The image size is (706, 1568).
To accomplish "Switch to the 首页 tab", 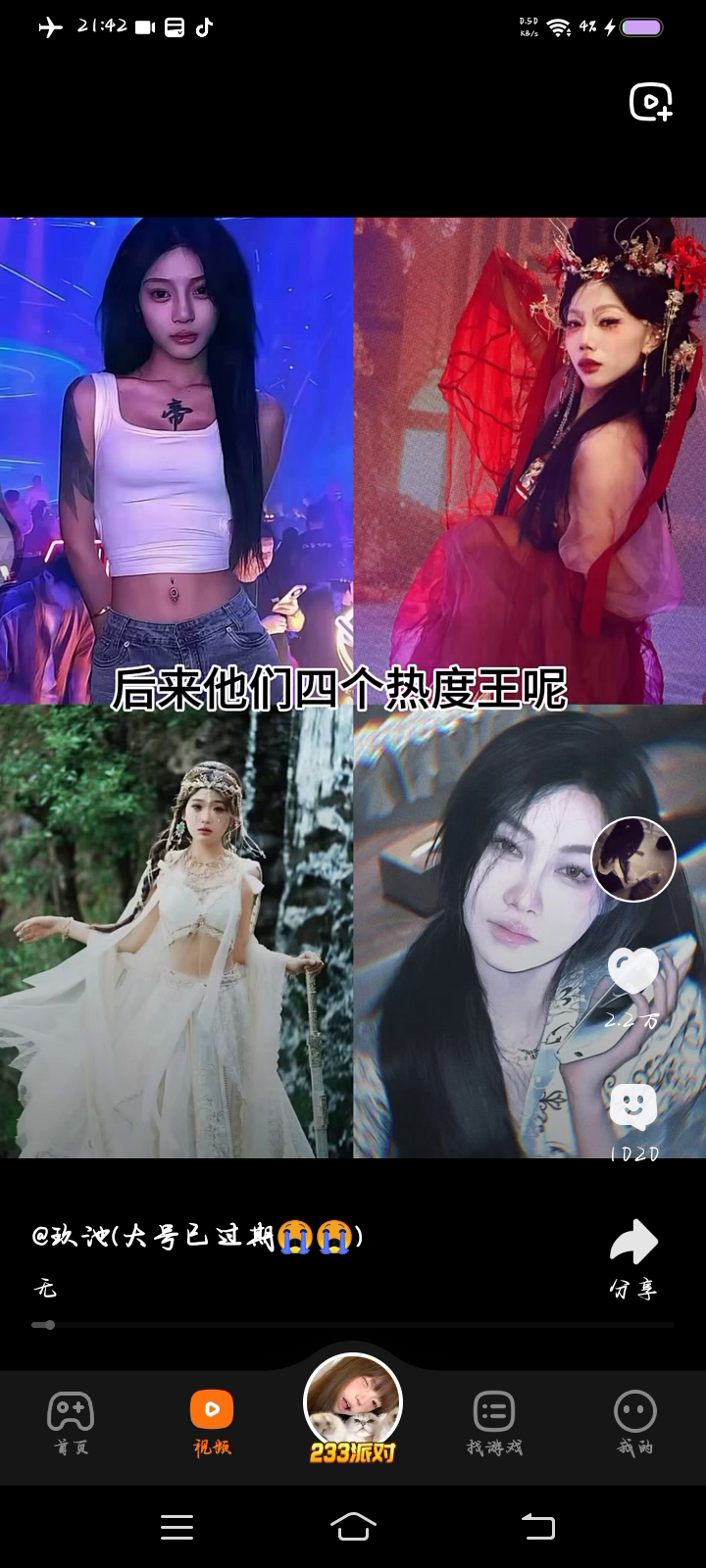I will click(71, 1423).
